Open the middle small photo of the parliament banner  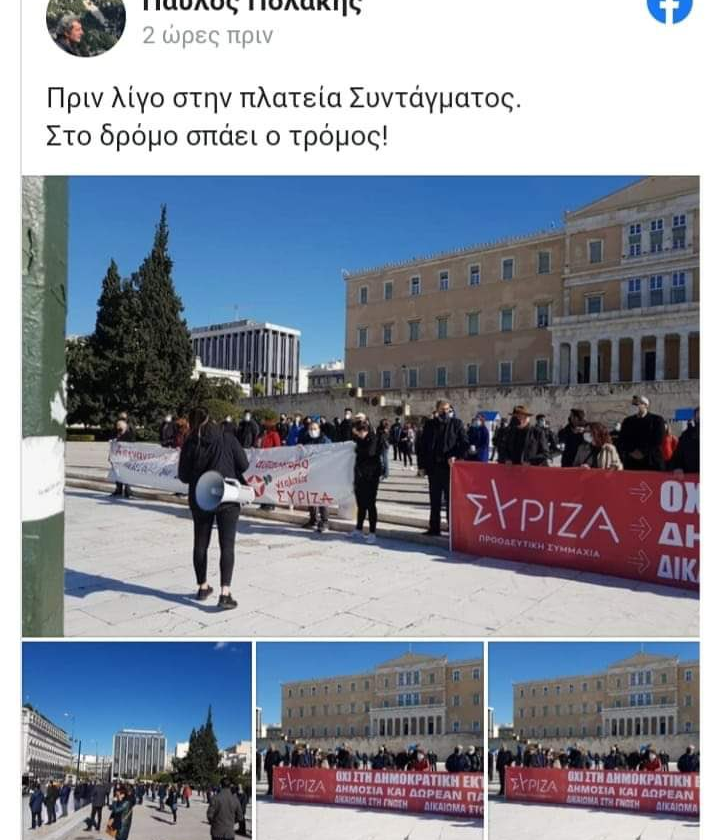pos(369,740)
